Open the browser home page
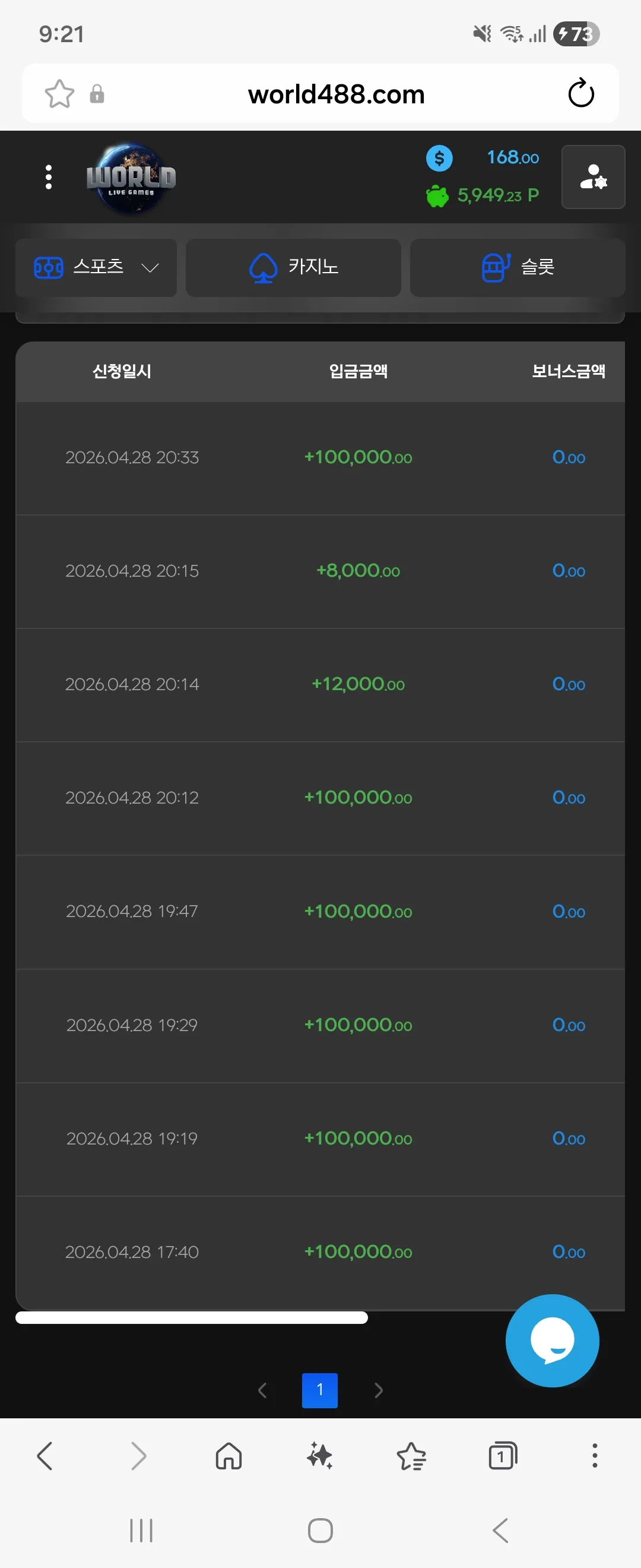Screen dimensions: 641x1568 (229, 1456)
